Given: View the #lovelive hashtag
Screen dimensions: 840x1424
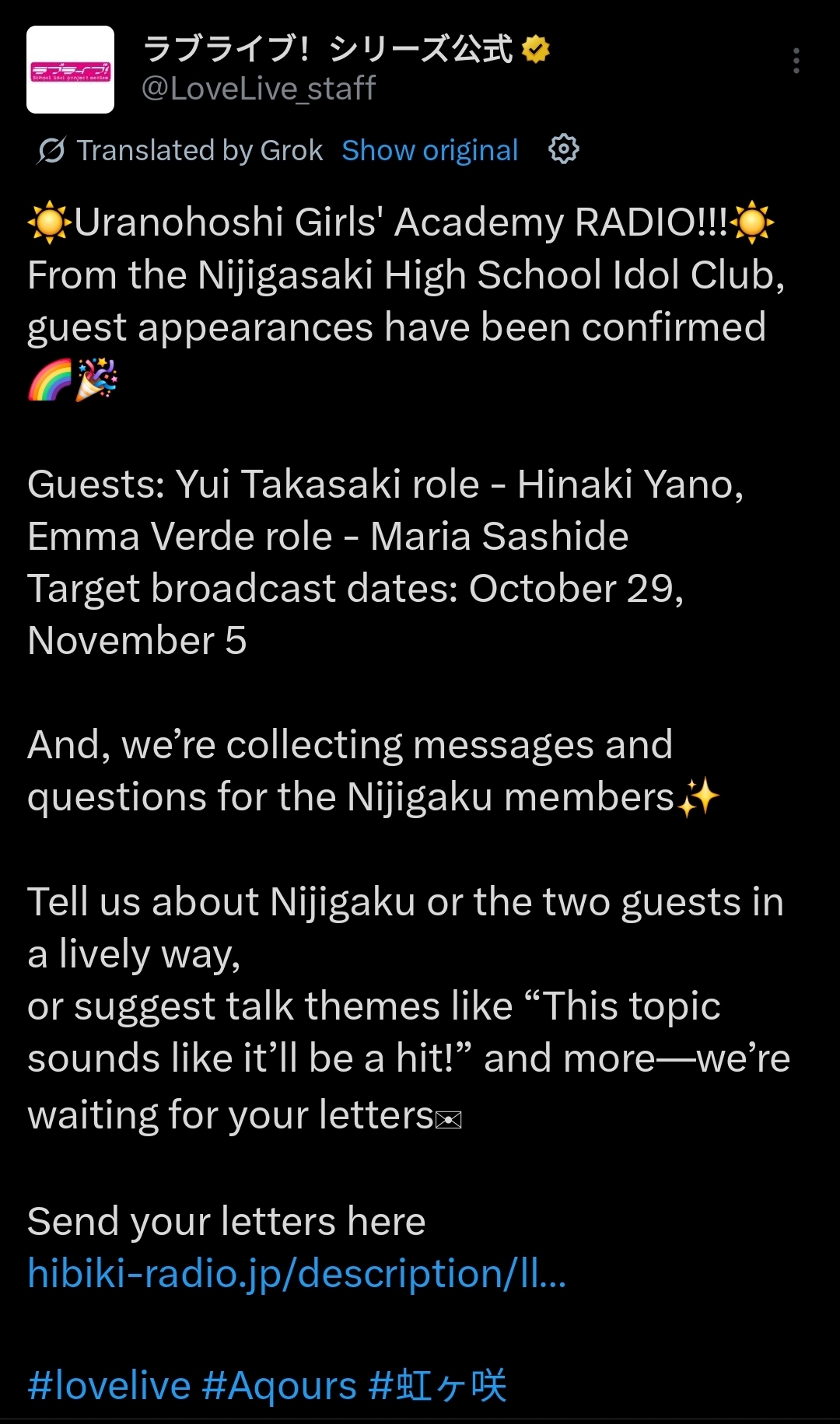Looking at the screenshot, I should click(109, 1385).
